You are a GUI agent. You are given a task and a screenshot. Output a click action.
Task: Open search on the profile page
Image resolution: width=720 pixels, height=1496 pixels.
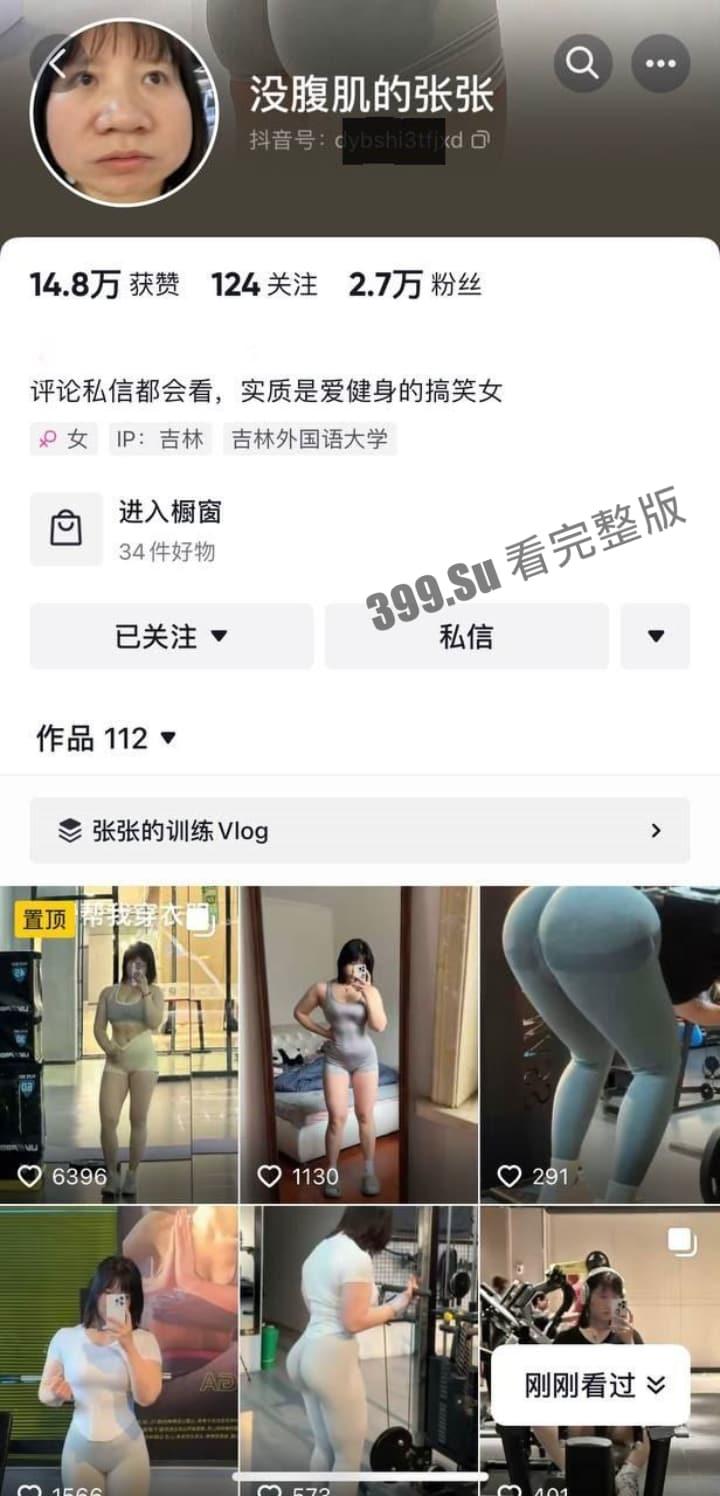583,62
